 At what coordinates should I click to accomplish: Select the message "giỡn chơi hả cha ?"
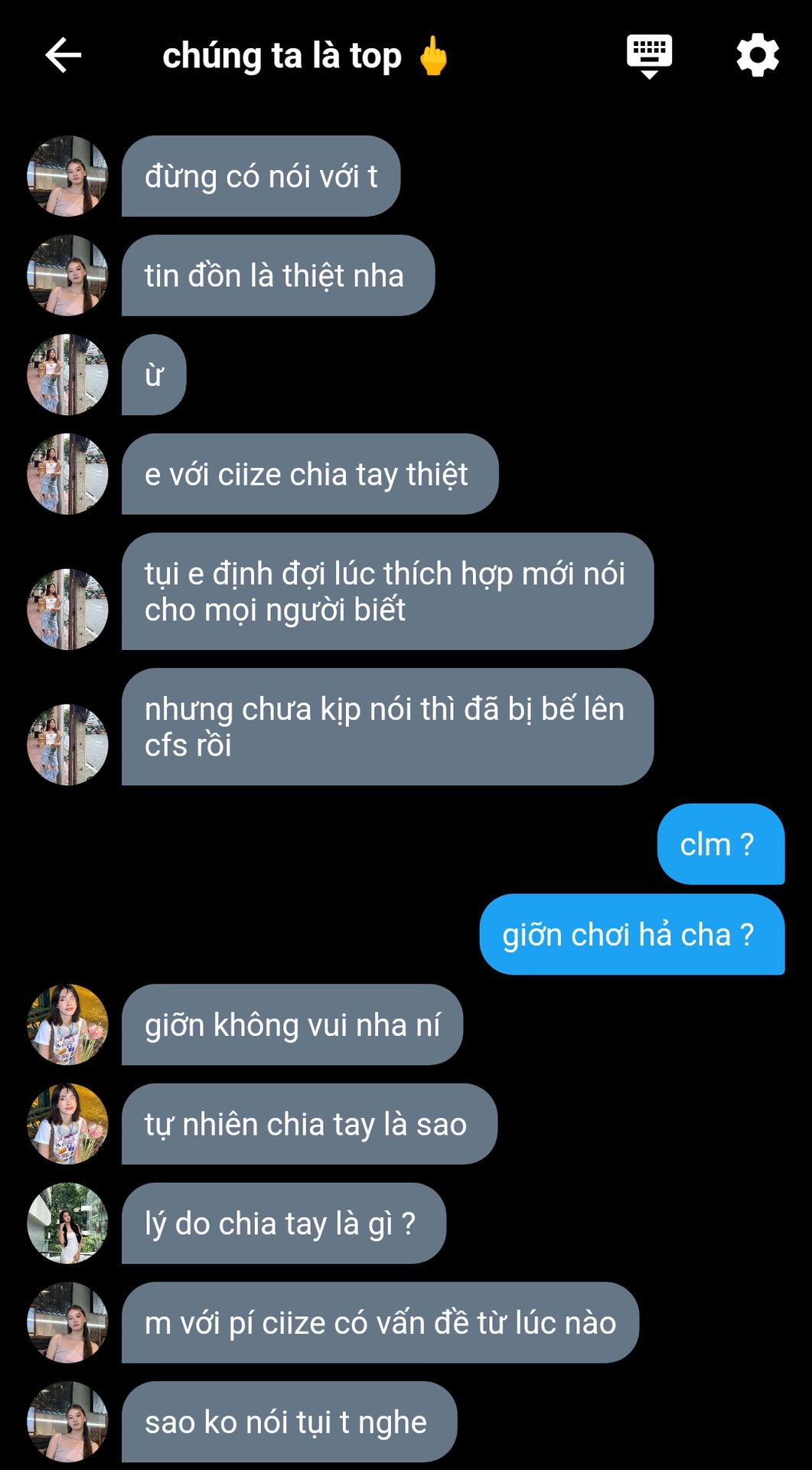(x=632, y=934)
